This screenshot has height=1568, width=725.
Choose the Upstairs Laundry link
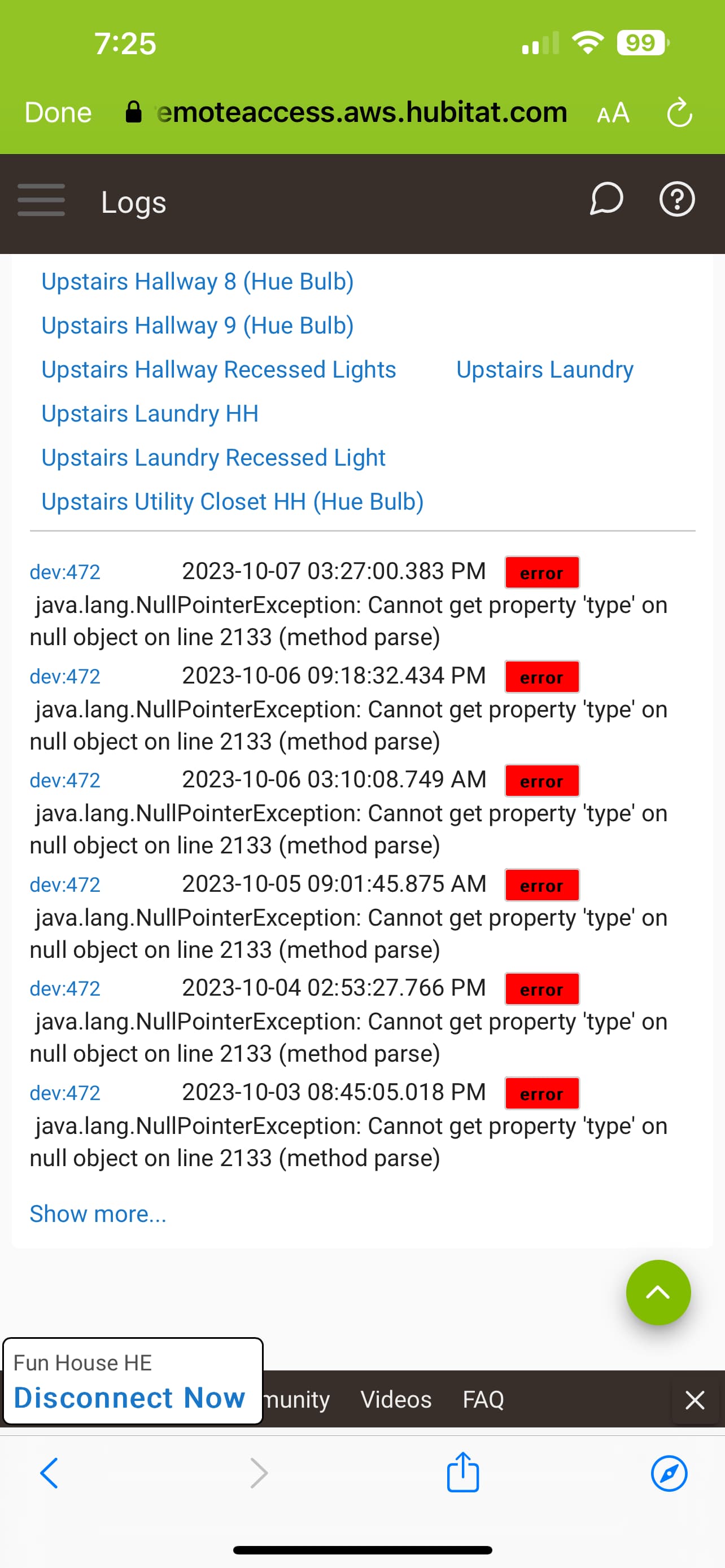point(545,370)
